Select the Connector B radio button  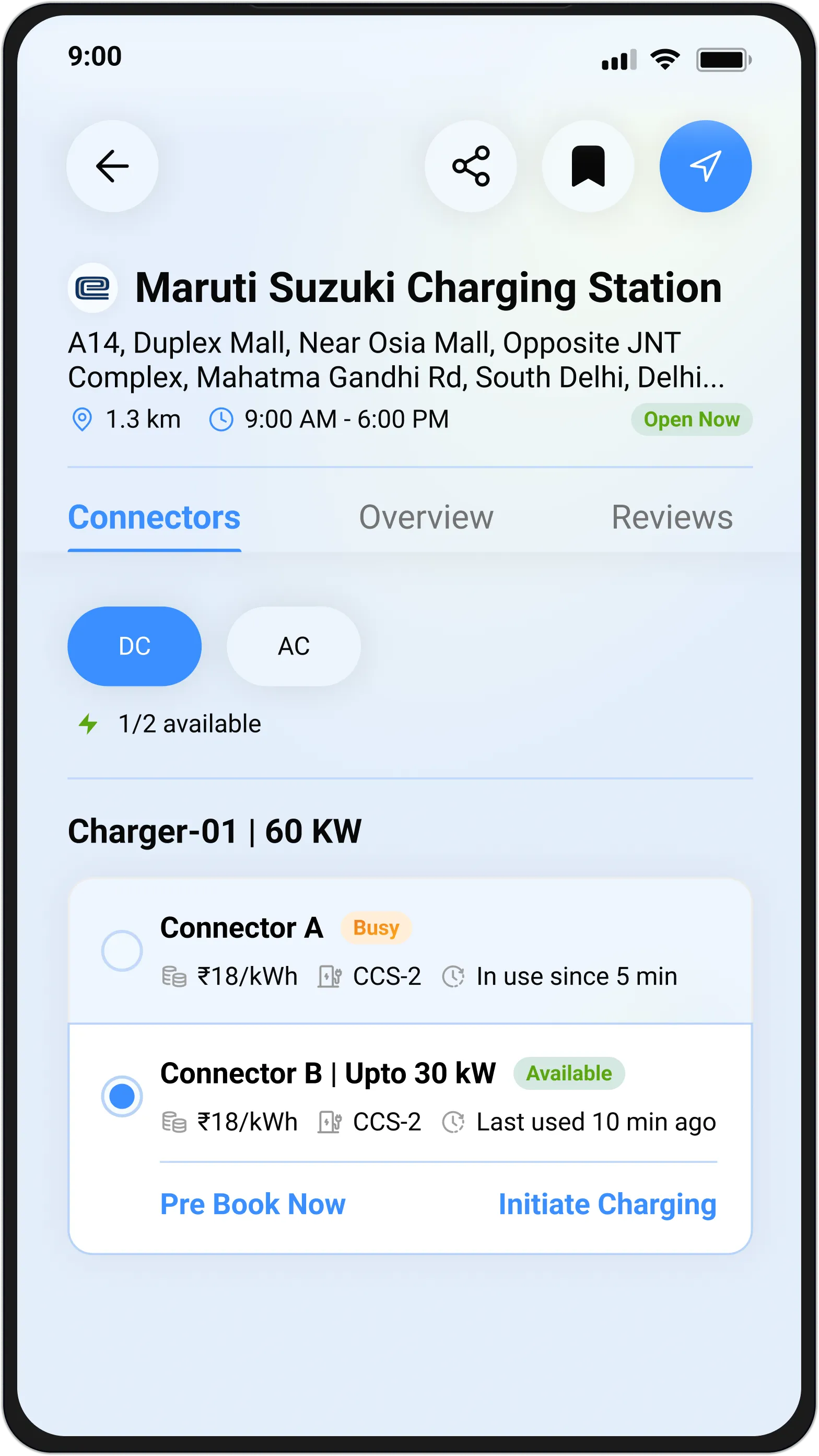click(x=122, y=1096)
